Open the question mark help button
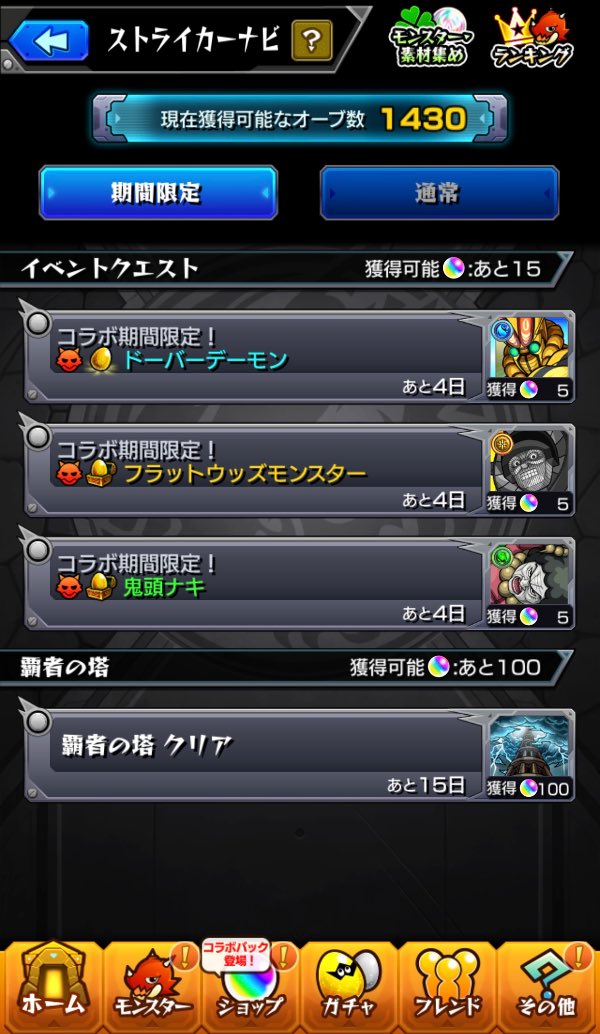Viewport: 600px width, 1034px height. (312, 41)
